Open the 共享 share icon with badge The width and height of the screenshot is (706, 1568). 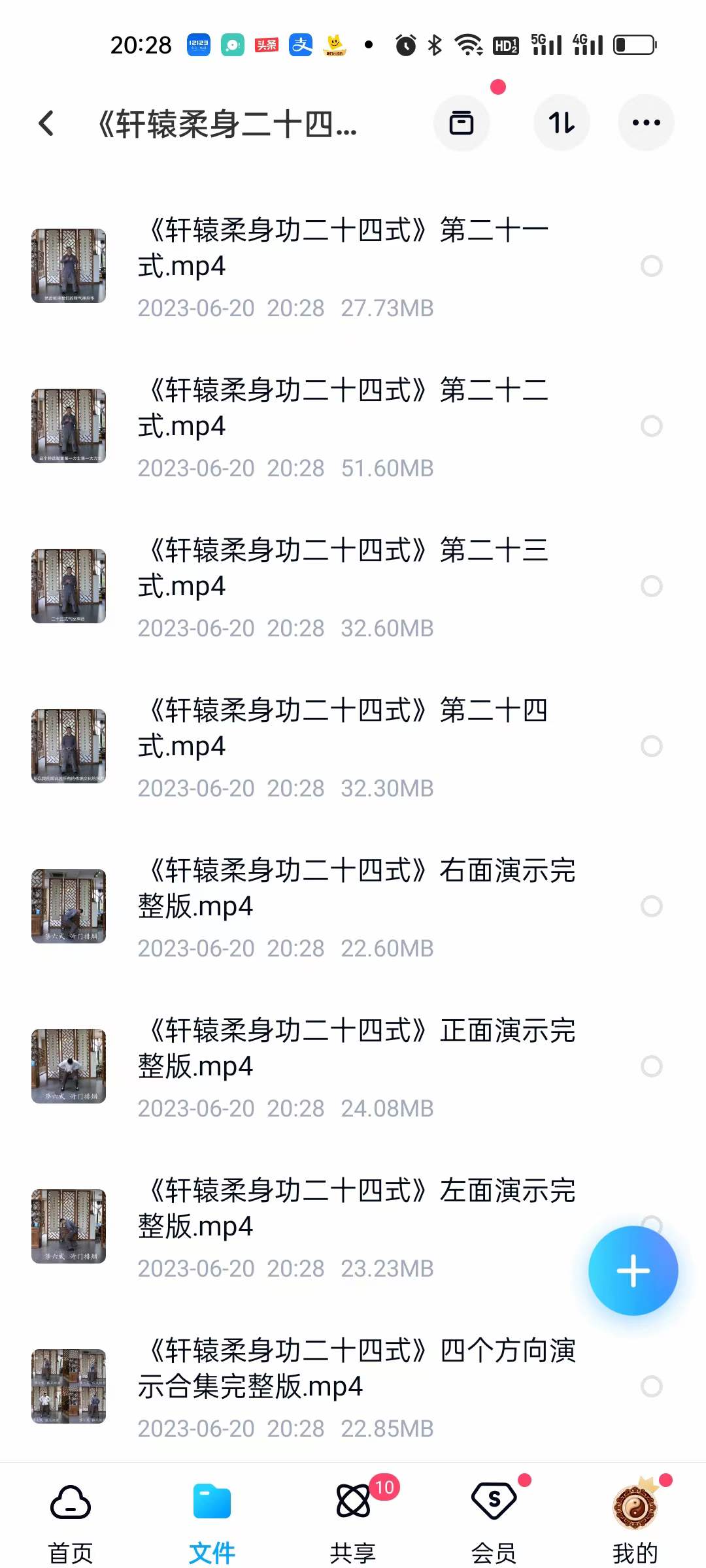(x=353, y=1505)
